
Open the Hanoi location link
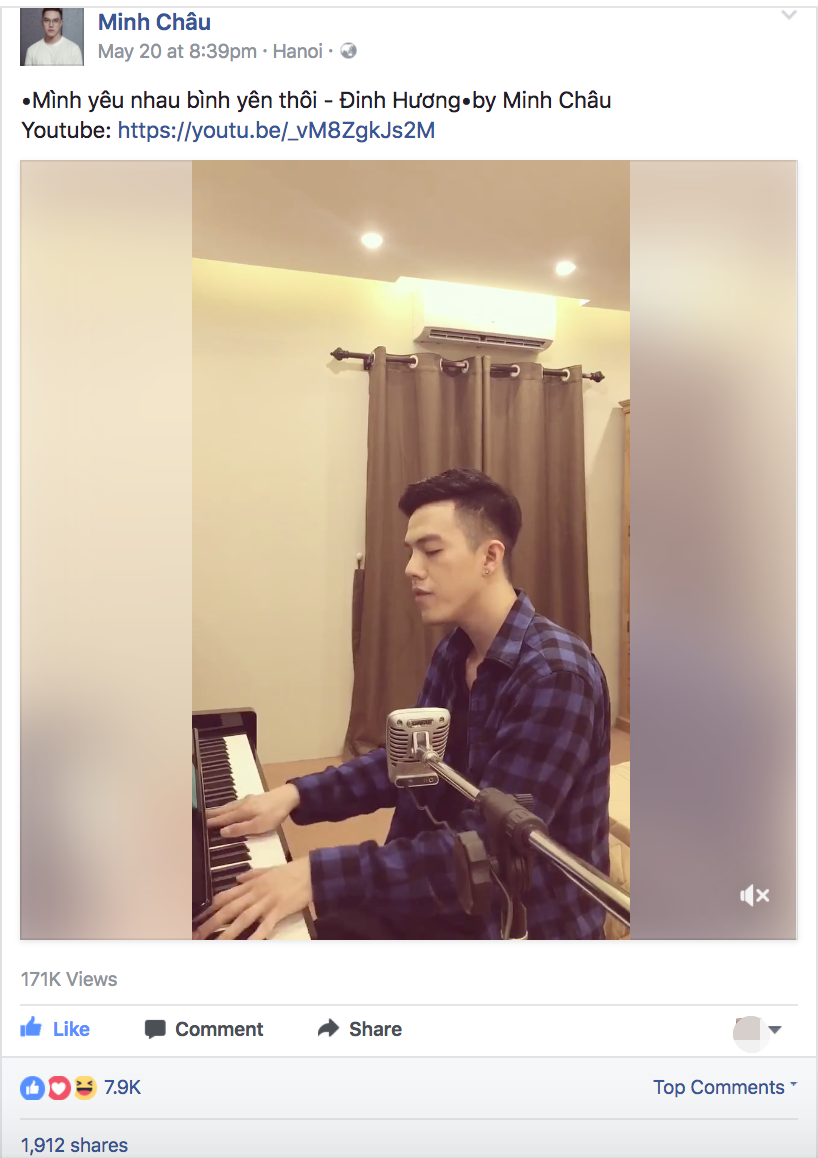point(297,51)
